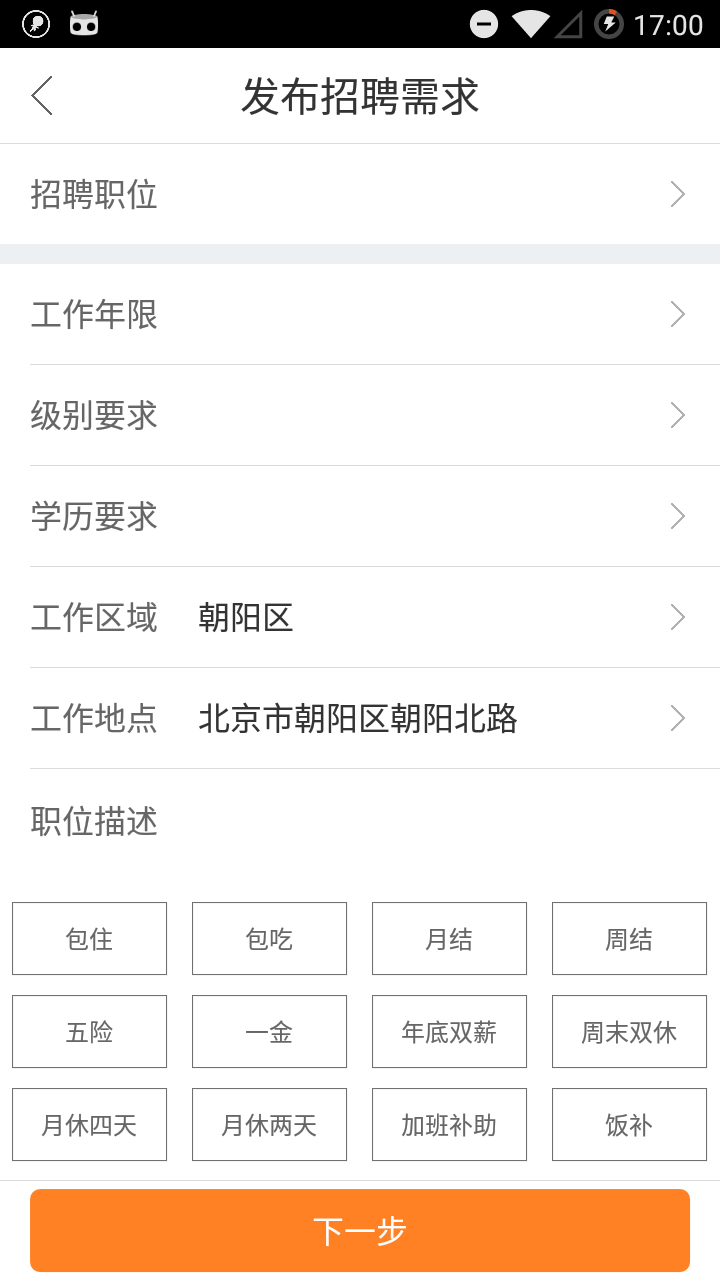Click the clock showing 17:00 in status bar

pyautogui.click(x=668, y=22)
